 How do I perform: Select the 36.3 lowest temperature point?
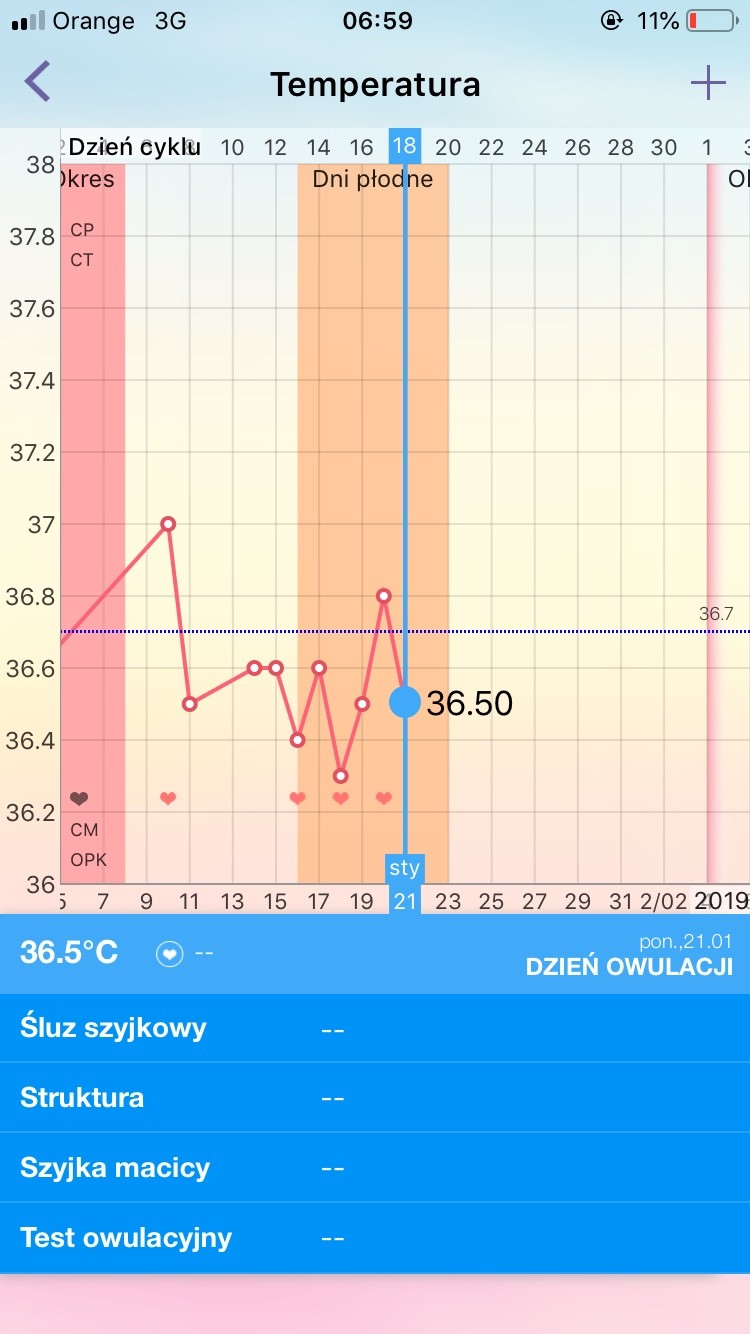pyautogui.click(x=341, y=776)
